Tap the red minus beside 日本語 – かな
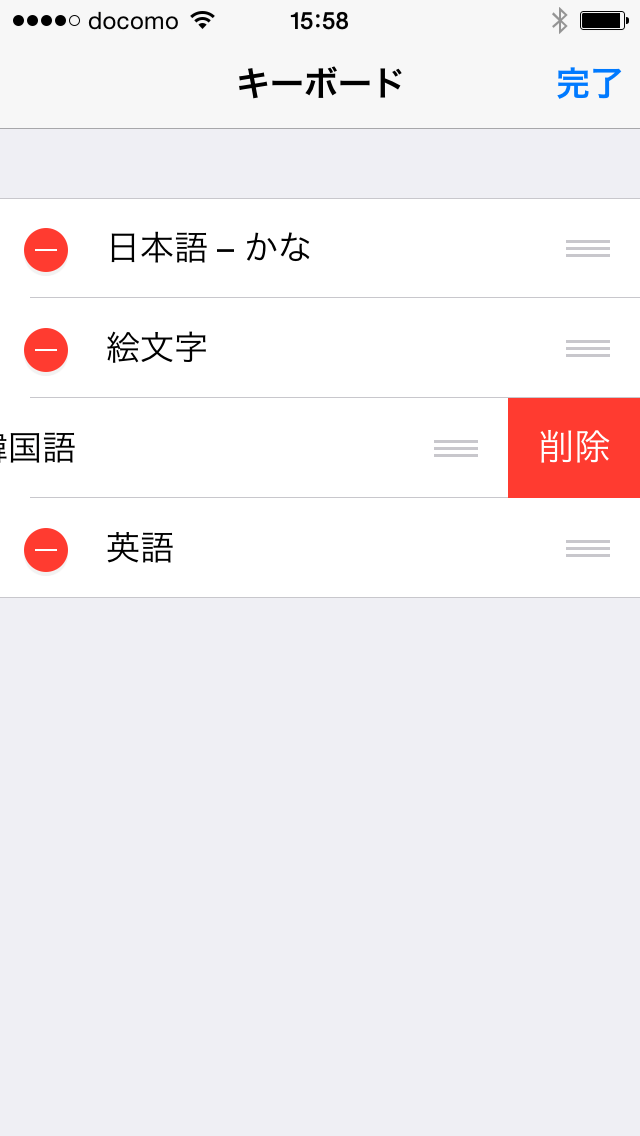The image size is (640, 1136). [46, 250]
